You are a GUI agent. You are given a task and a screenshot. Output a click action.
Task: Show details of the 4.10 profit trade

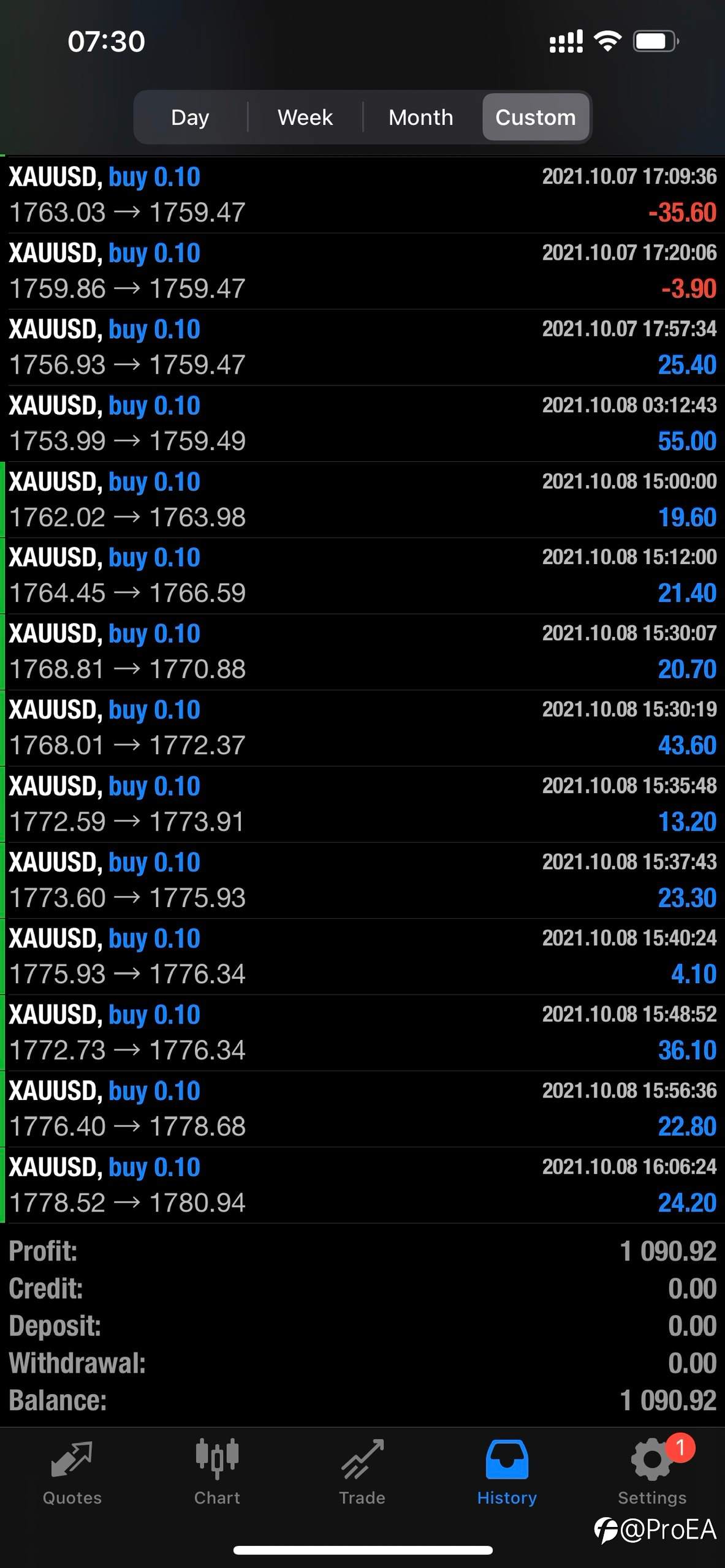pyautogui.click(x=362, y=956)
